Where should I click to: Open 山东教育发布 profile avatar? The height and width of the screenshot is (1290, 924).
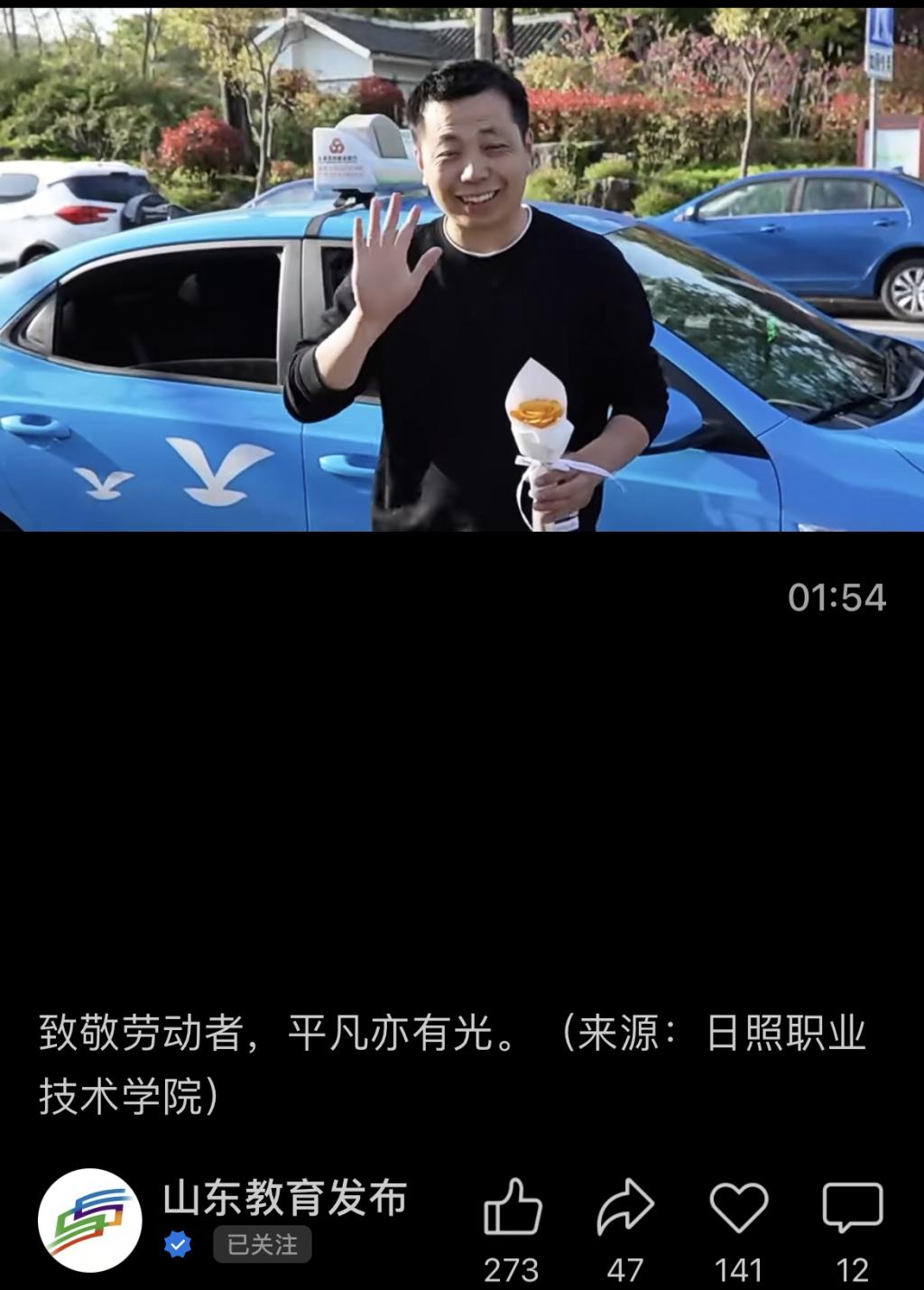(x=89, y=1220)
